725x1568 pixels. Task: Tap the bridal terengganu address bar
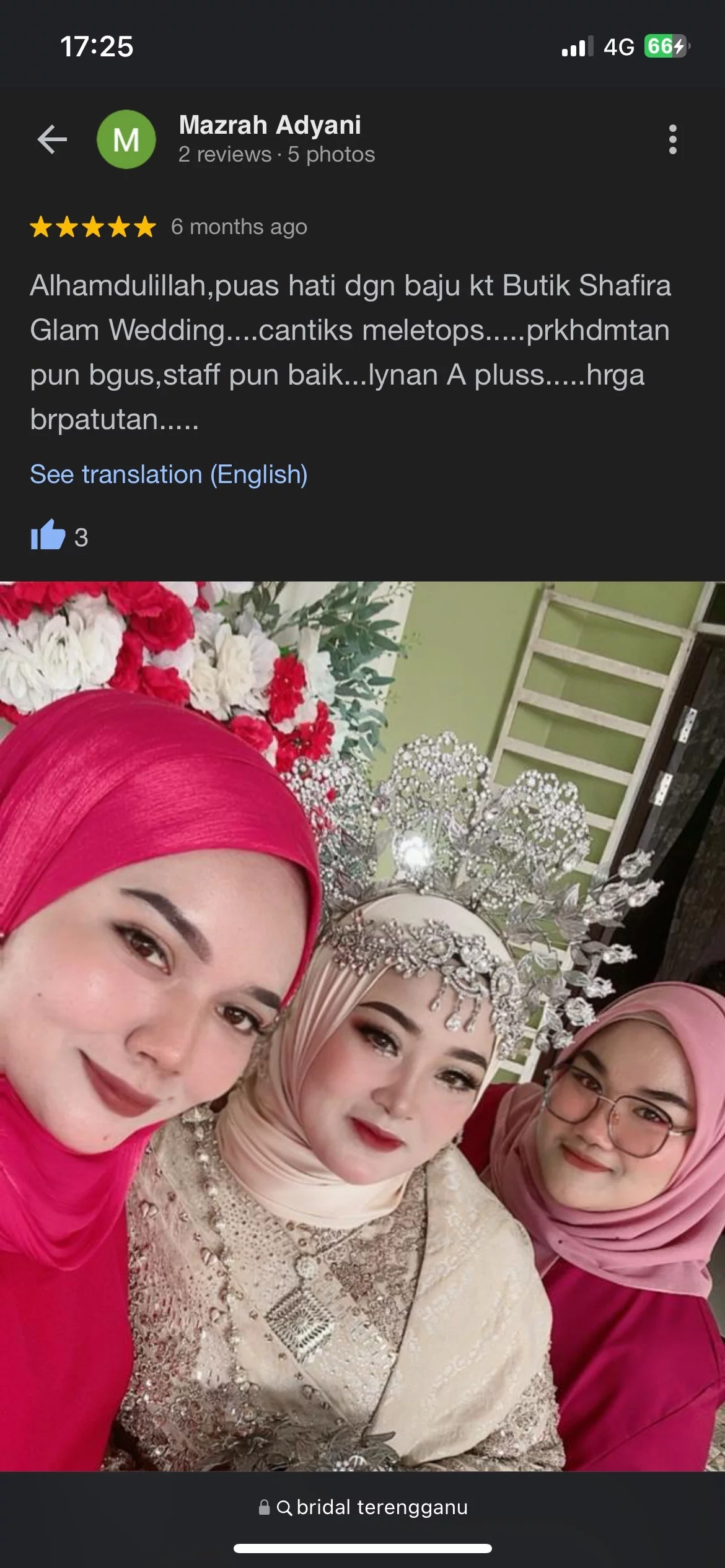click(364, 1507)
